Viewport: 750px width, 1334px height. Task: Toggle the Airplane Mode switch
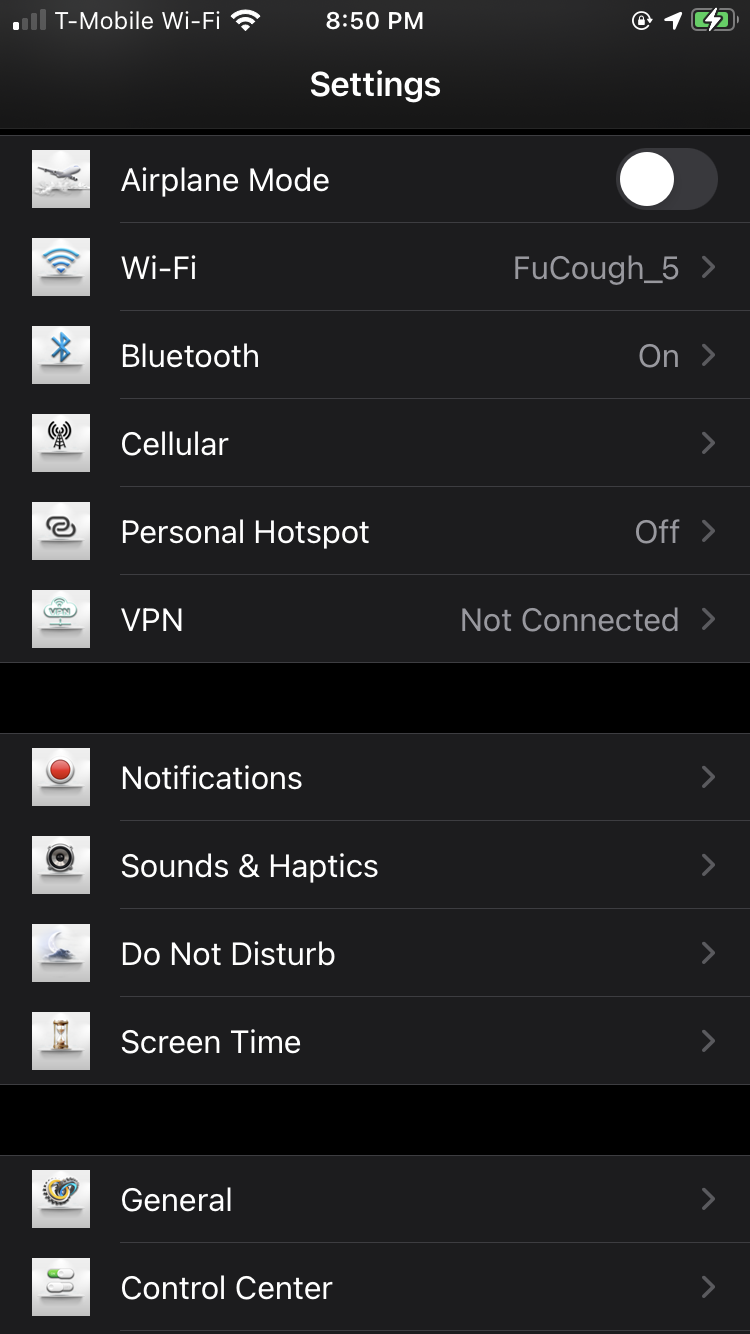coord(666,180)
